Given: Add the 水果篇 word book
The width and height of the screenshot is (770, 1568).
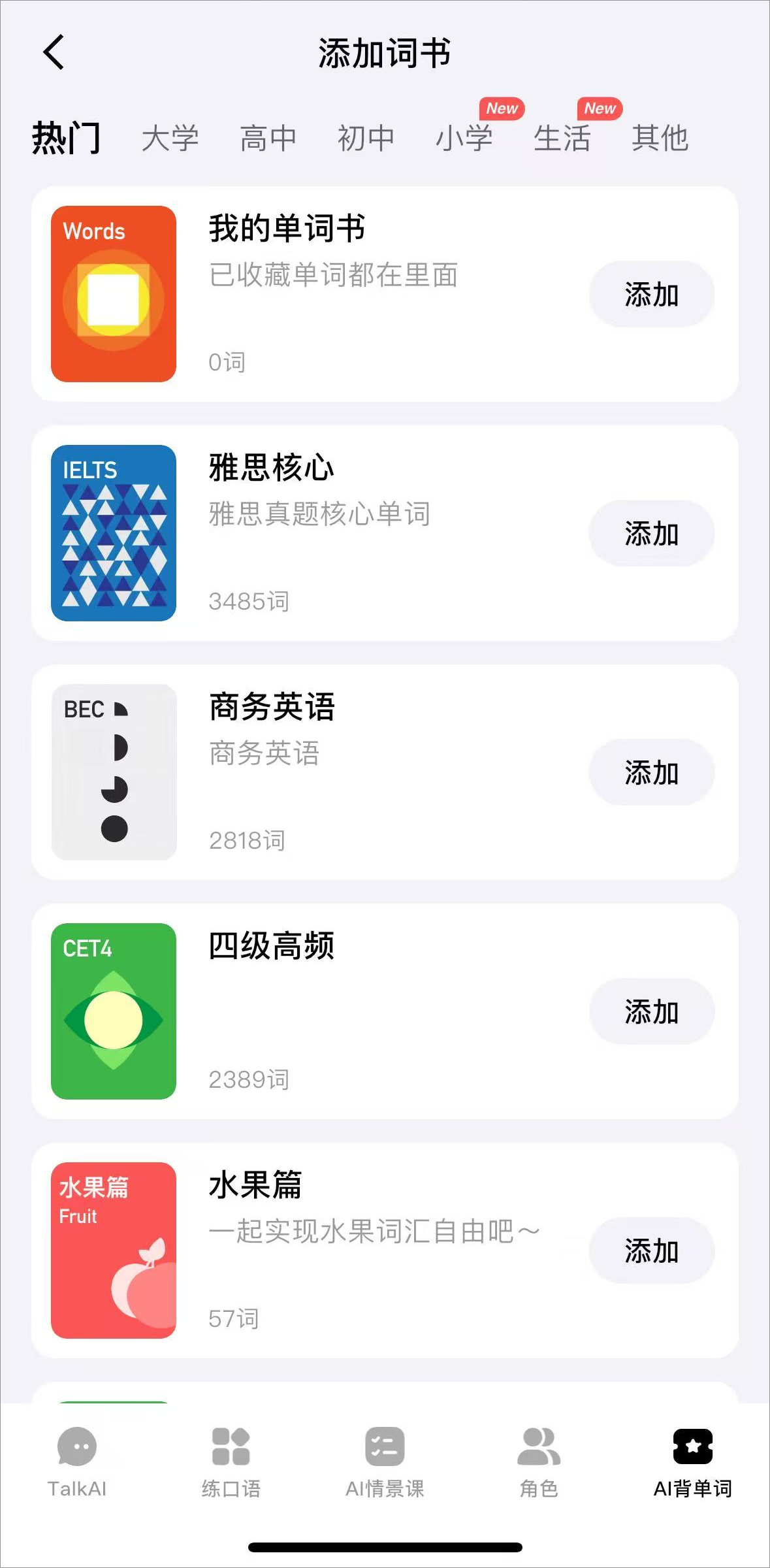Looking at the screenshot, I should [x=651, y=1250].
